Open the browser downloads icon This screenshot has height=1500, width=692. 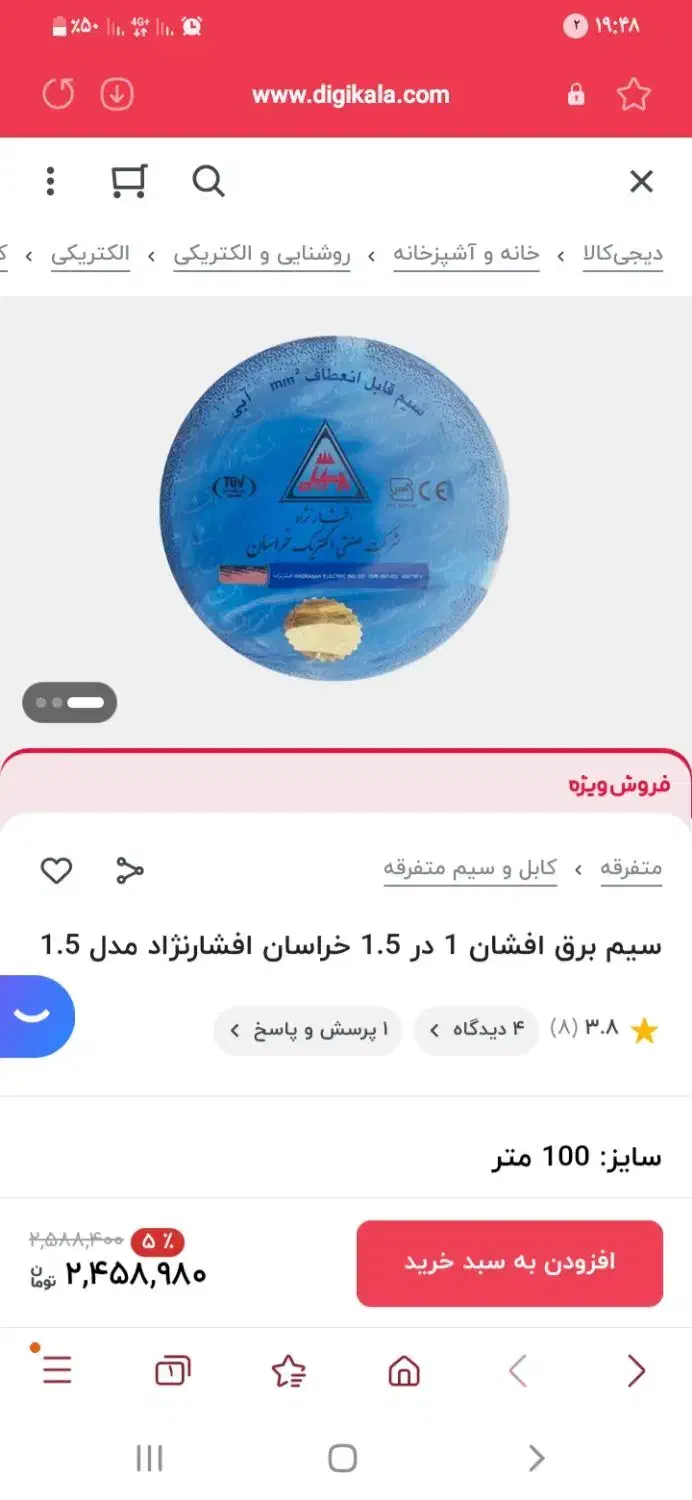coord(117,95)
